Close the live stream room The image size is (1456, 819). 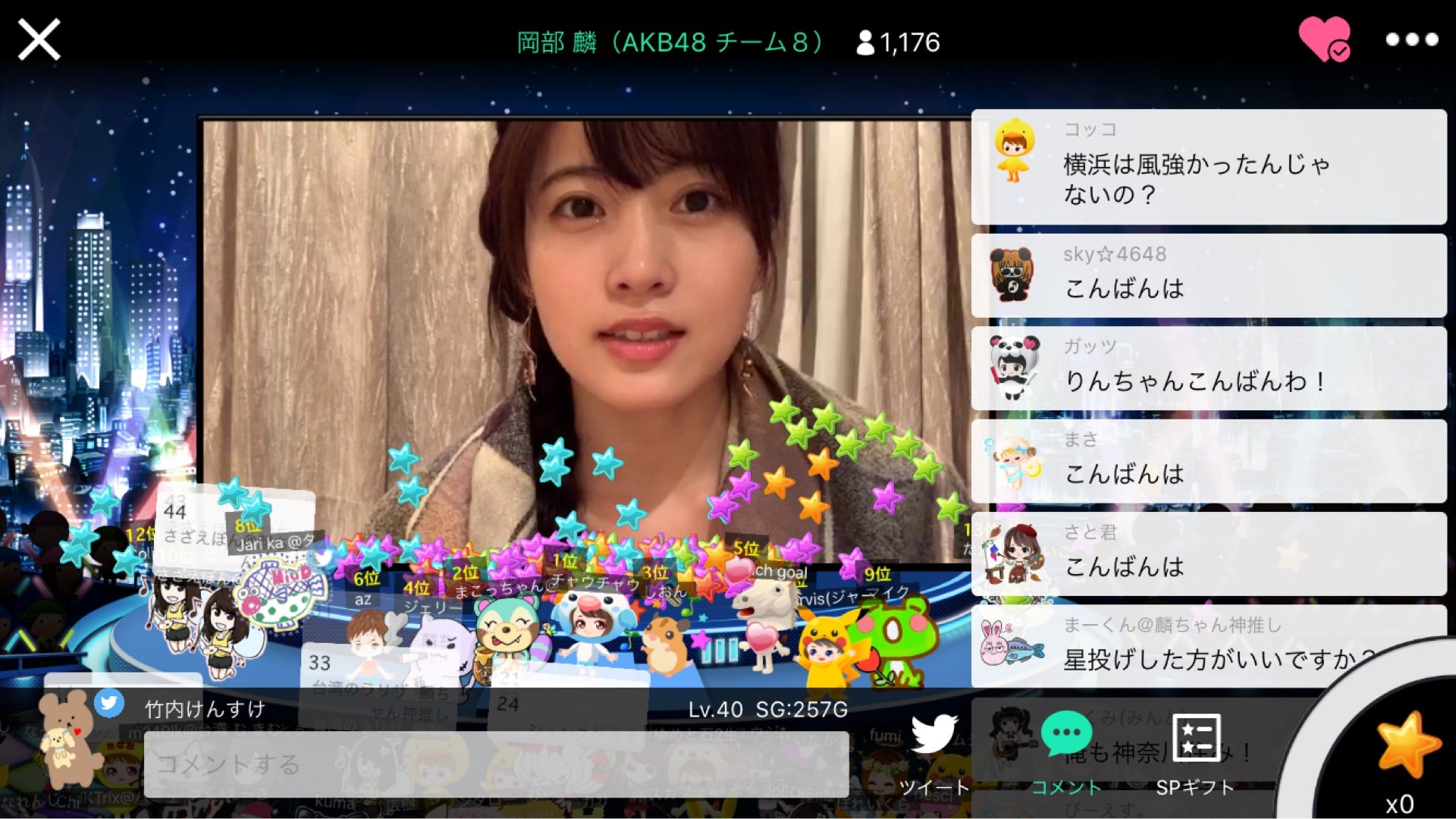pyautogui.click(x=39, y=39)
